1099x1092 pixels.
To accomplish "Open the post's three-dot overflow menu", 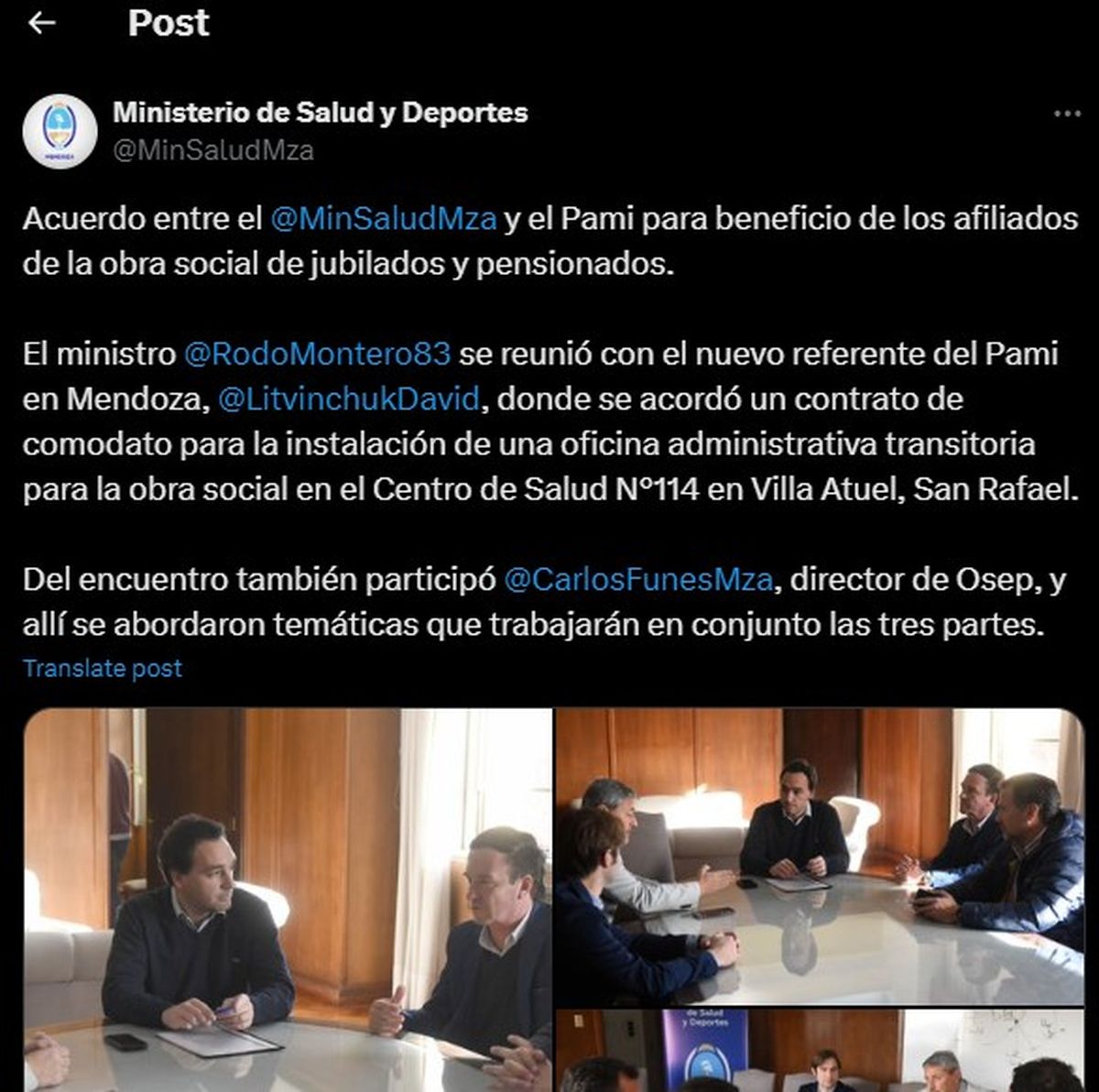I will 1067,114.
